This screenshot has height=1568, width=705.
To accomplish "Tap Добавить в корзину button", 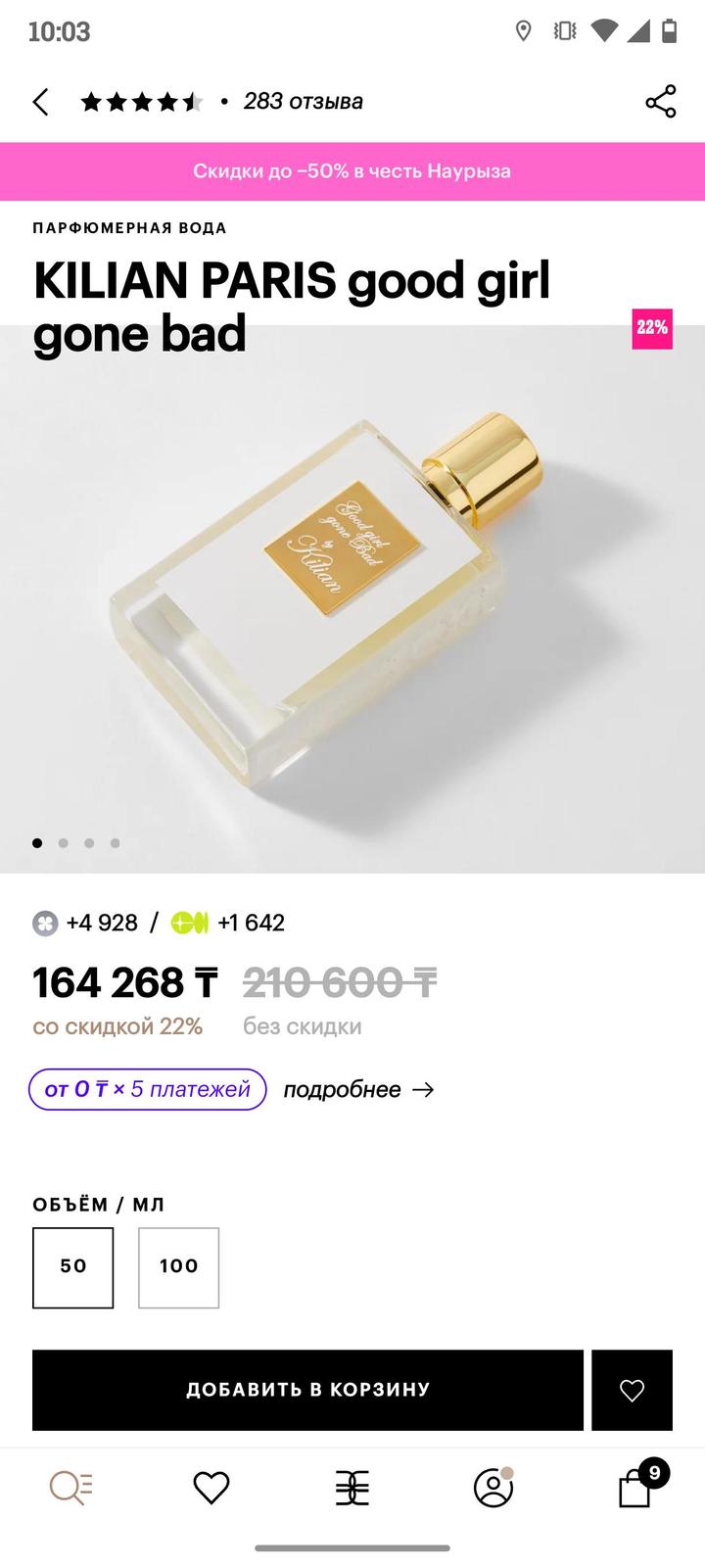I will [x=307, y=1389].
